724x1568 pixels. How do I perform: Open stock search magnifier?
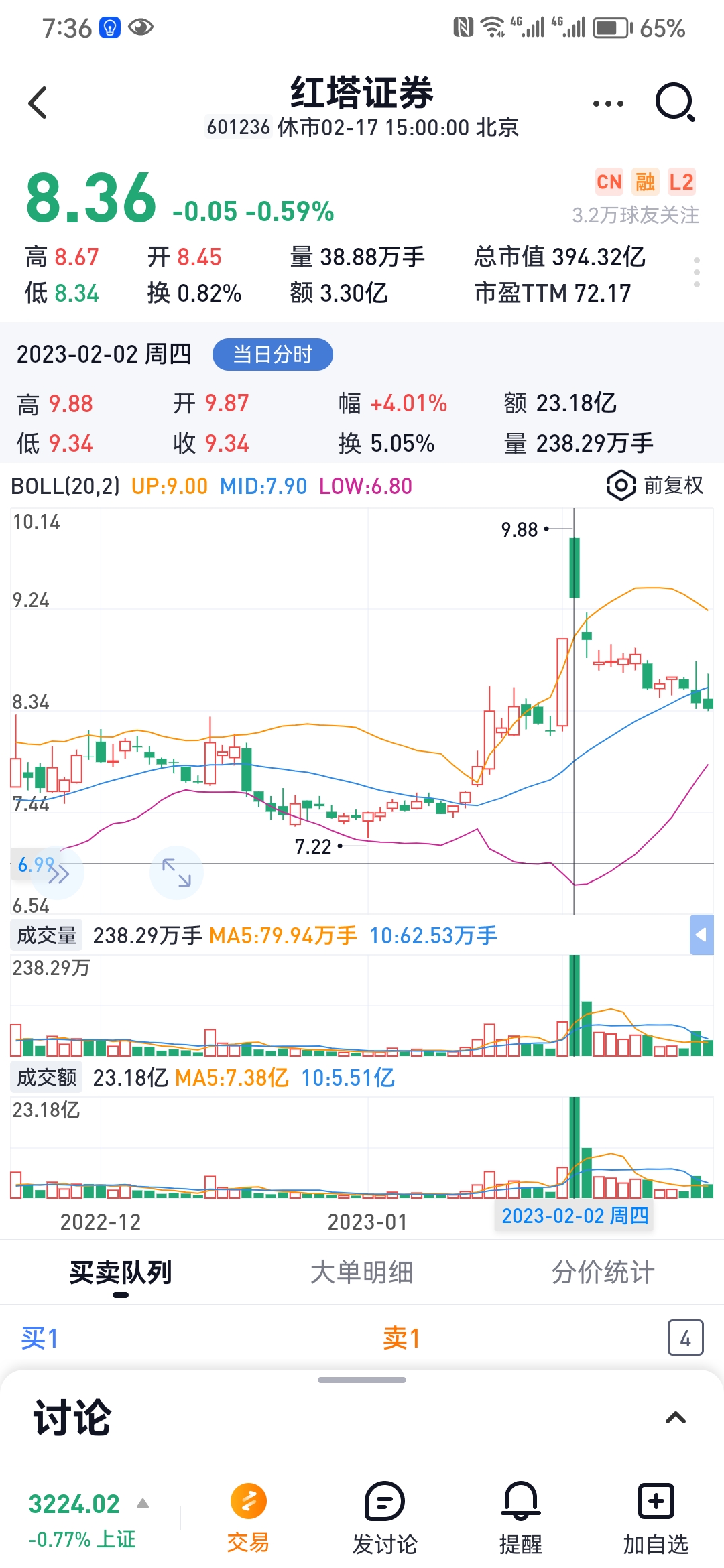(x=674, y=103)
